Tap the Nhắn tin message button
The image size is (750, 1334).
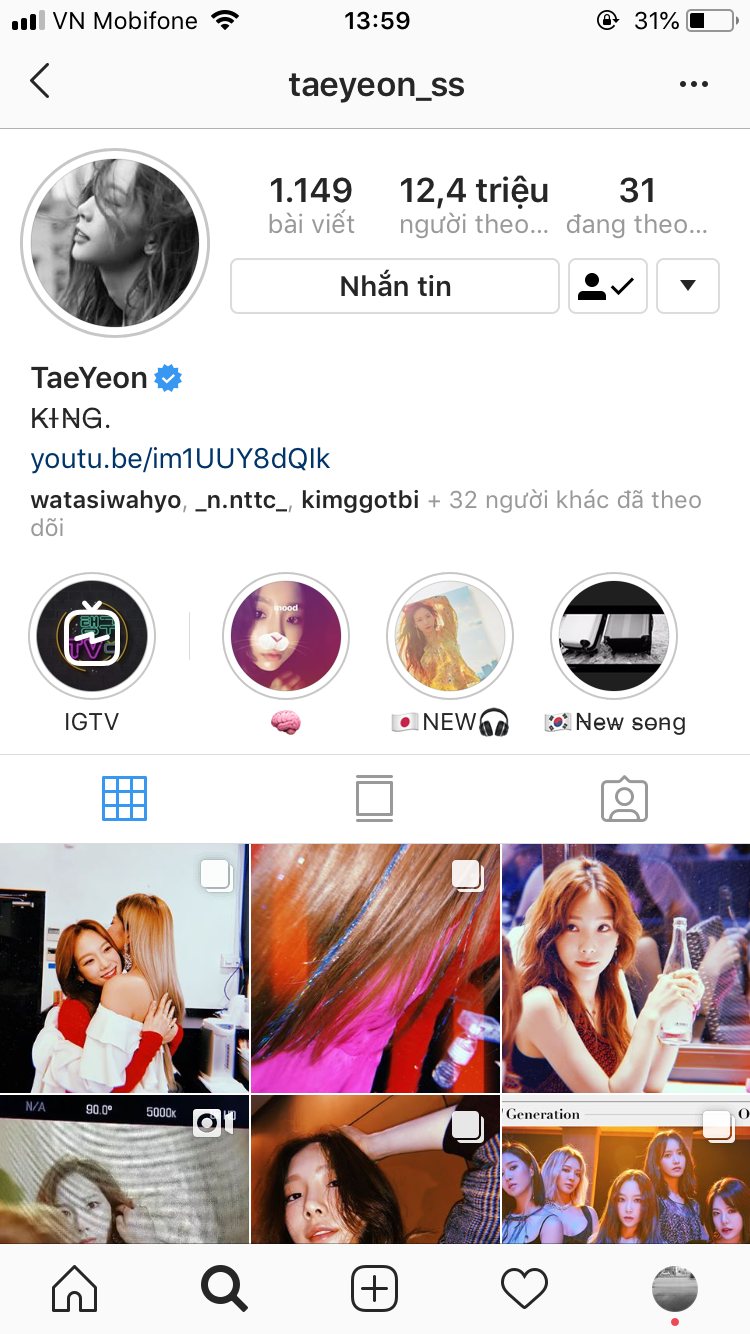395,286
